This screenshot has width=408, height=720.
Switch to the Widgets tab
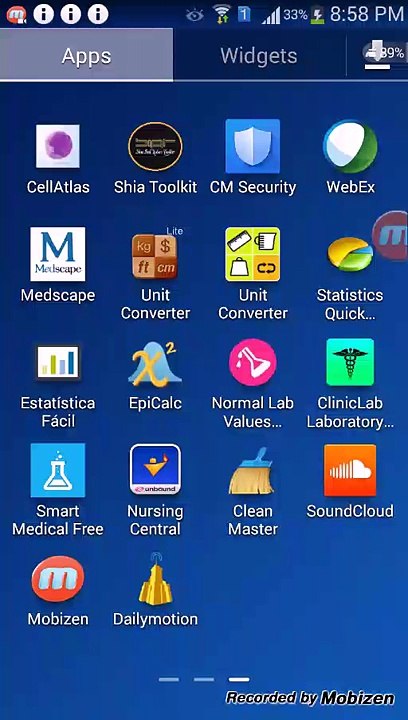click(x=259, y=56)
